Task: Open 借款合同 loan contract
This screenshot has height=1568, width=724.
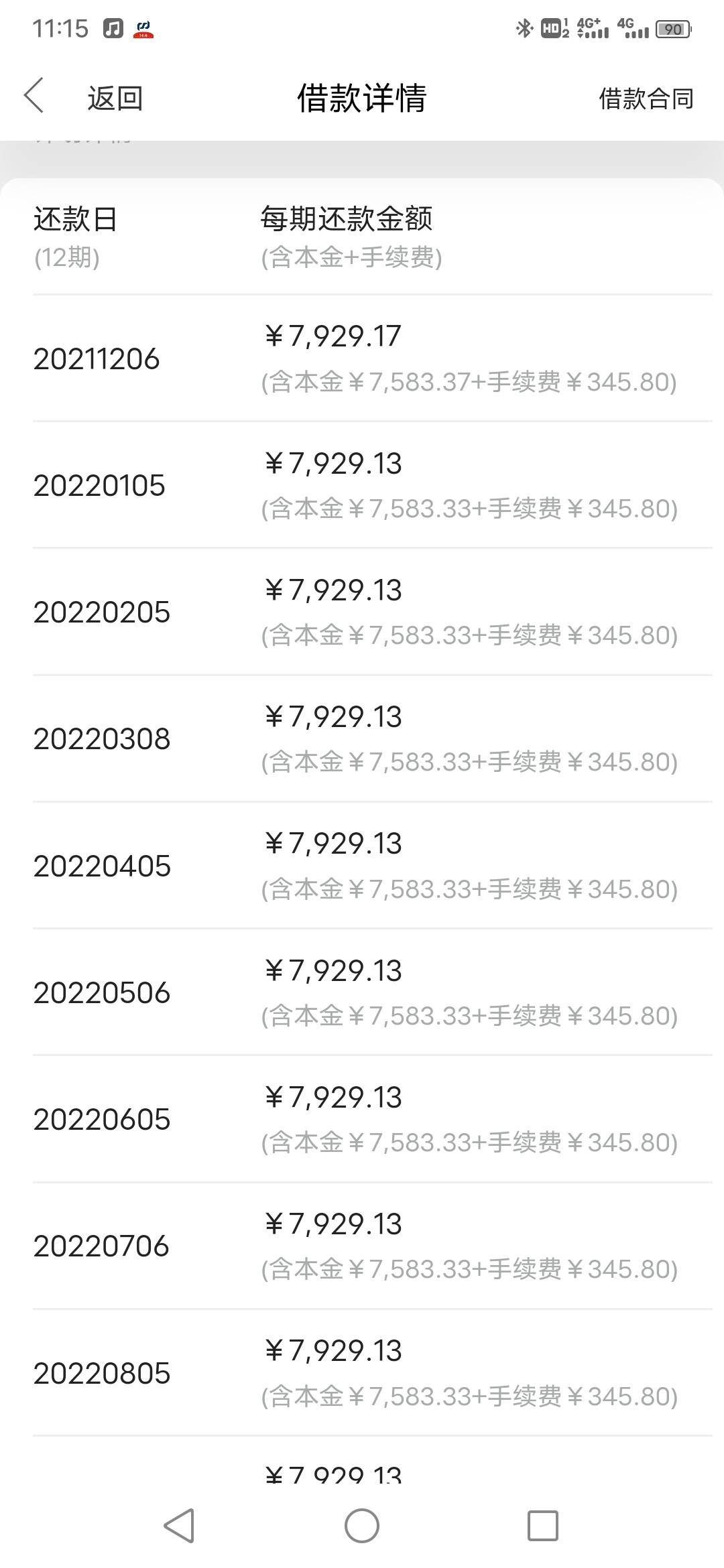Action: 646,99
